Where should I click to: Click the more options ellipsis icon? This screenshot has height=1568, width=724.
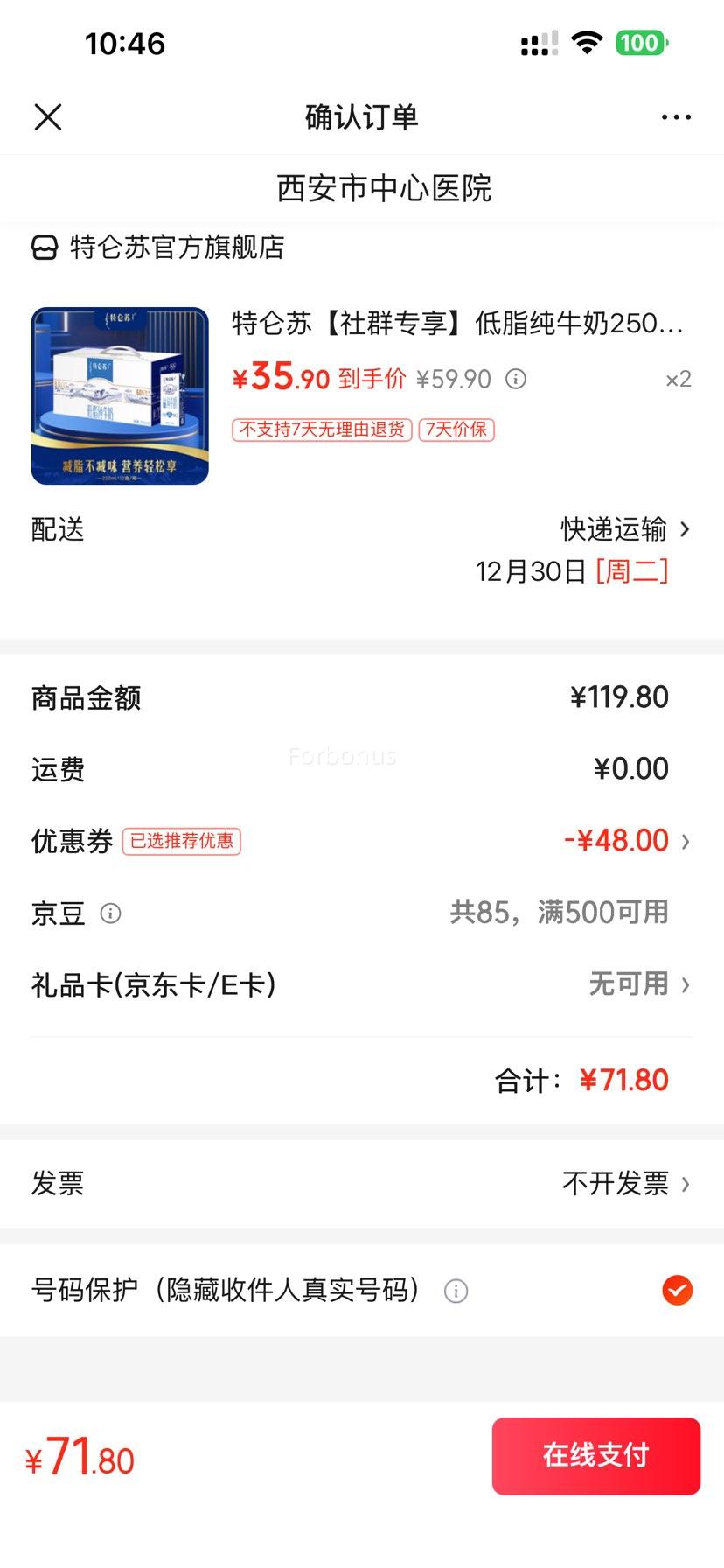(676, 115)
